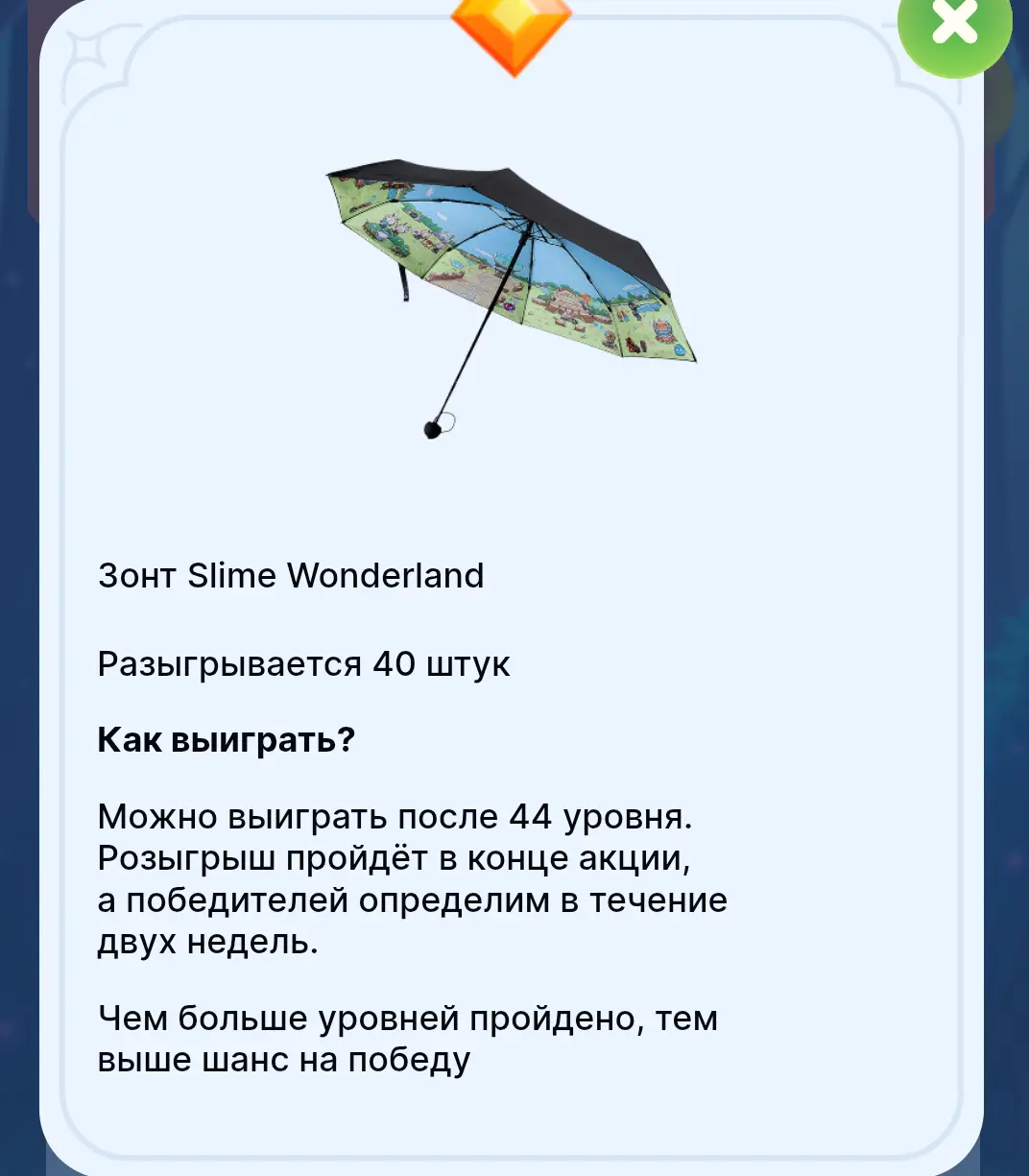Image resolution: width=1029 pixels, height=1176 pixels.
Task: Close the Slime Wonderland umbrella prize popup
Action: point(954,24)
